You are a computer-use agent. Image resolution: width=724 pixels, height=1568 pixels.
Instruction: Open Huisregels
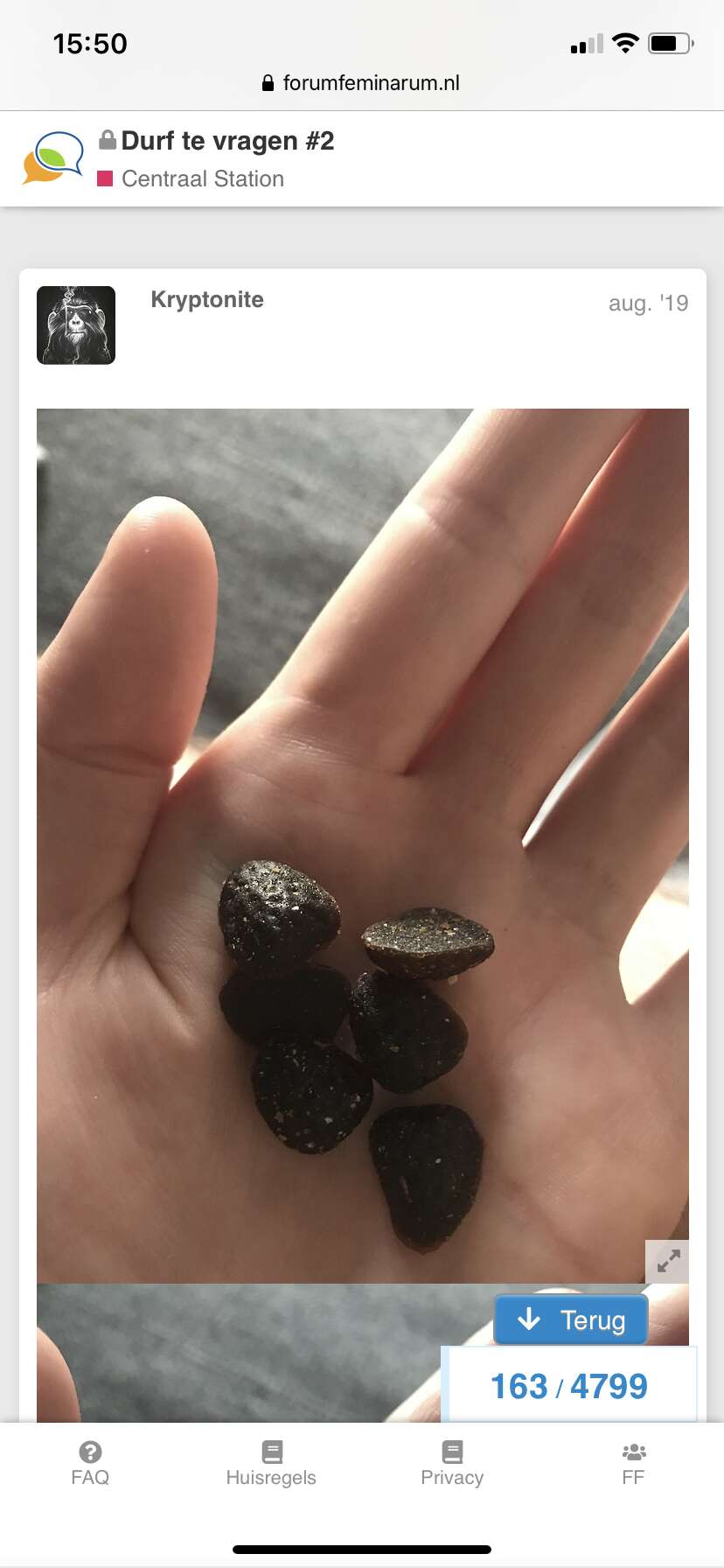[271, 1464]
